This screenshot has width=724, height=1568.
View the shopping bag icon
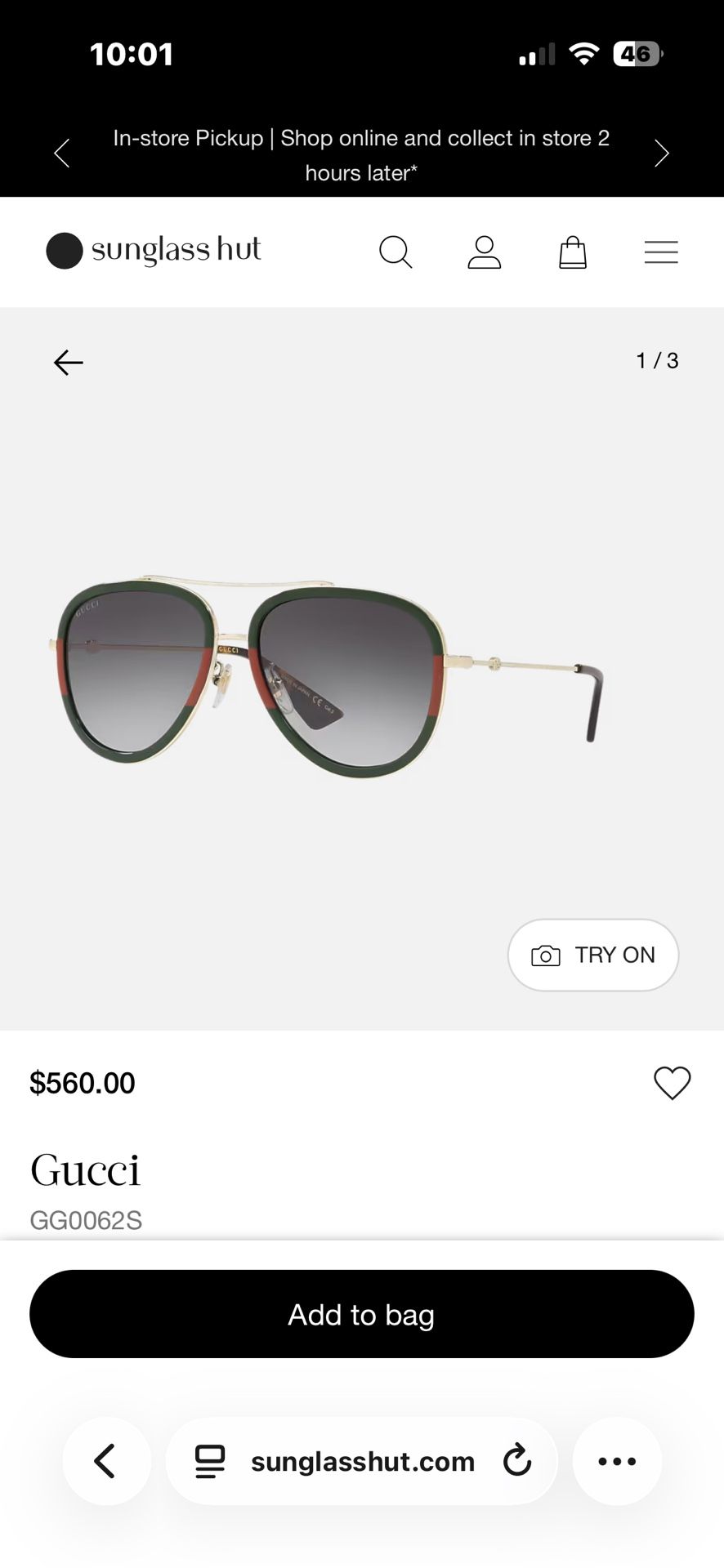click(x=572, y=252)
